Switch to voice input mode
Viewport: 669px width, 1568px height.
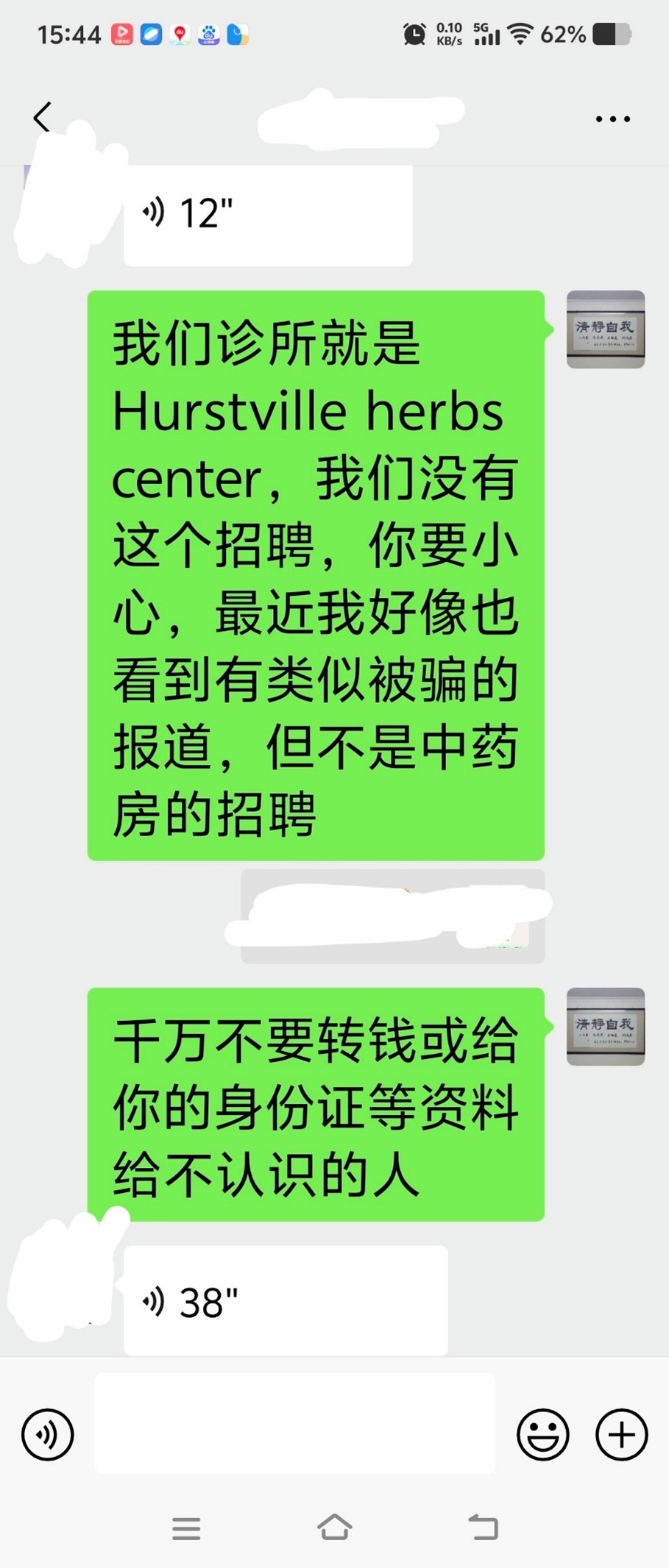click(48, 1434)
